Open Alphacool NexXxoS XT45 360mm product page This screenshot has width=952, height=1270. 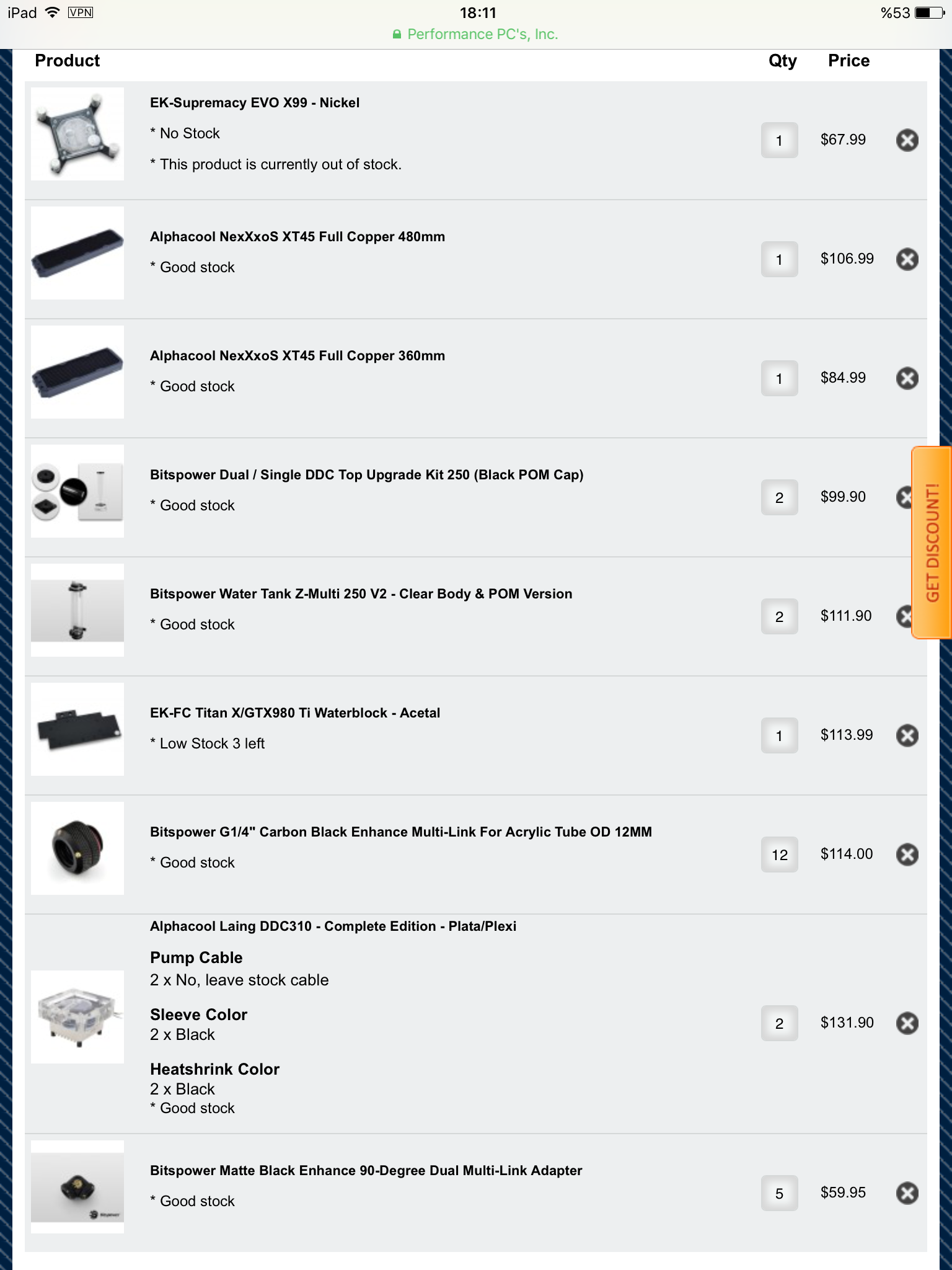pos(297,356)
